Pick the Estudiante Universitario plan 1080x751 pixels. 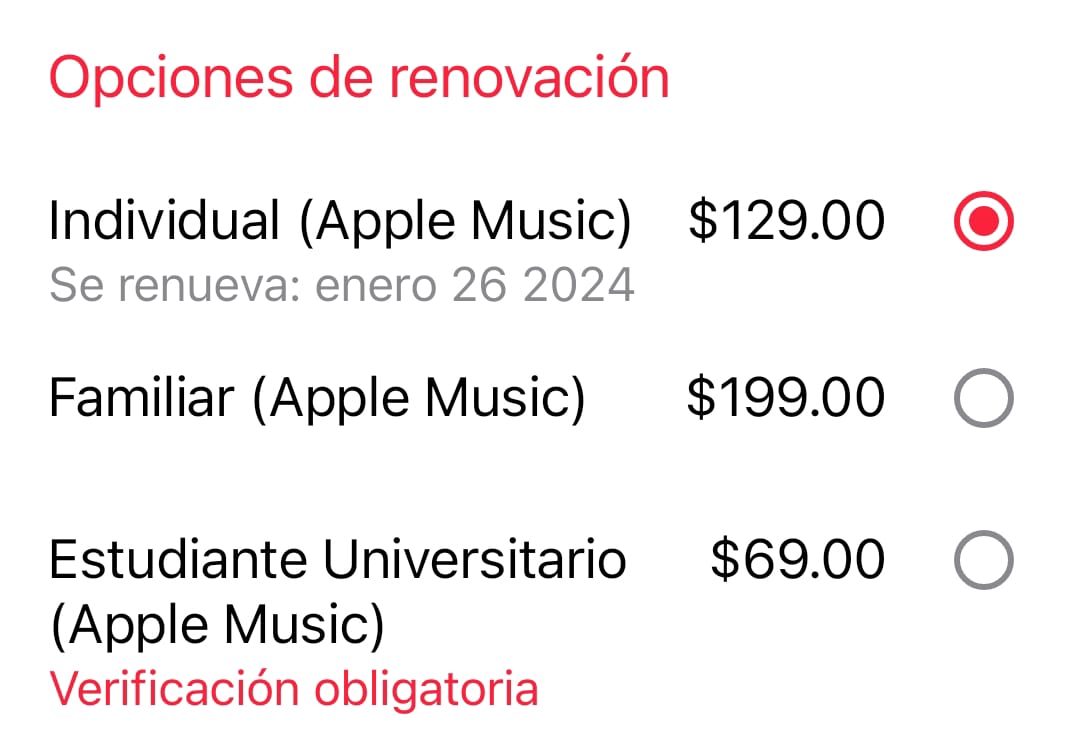click(x=983, y=560)
